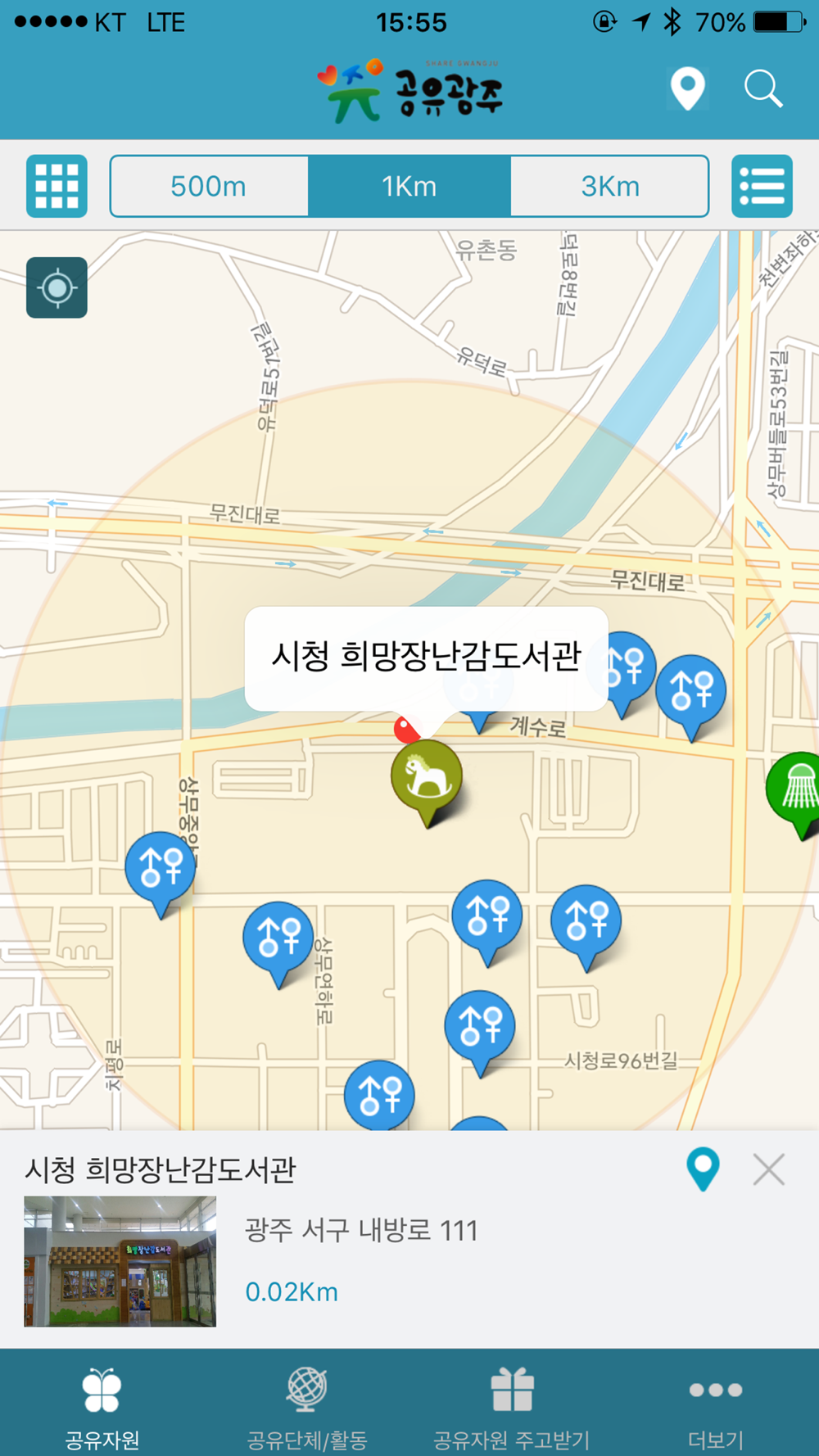
Task: Show 시청 희망장난감도서관 location via teal pin
Action: (x=703, y=1169)
